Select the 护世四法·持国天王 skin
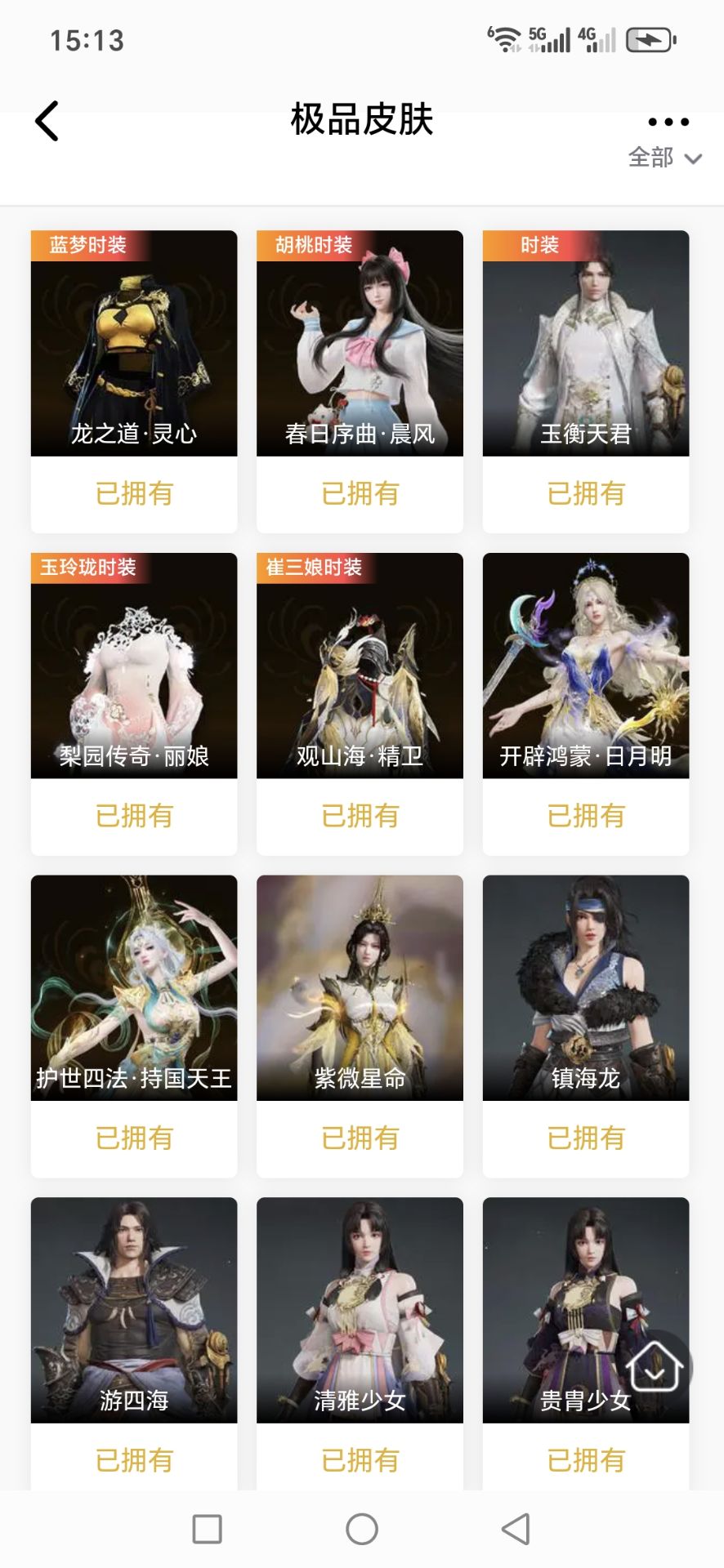The image size is (724, 1568). coord(134,988)
